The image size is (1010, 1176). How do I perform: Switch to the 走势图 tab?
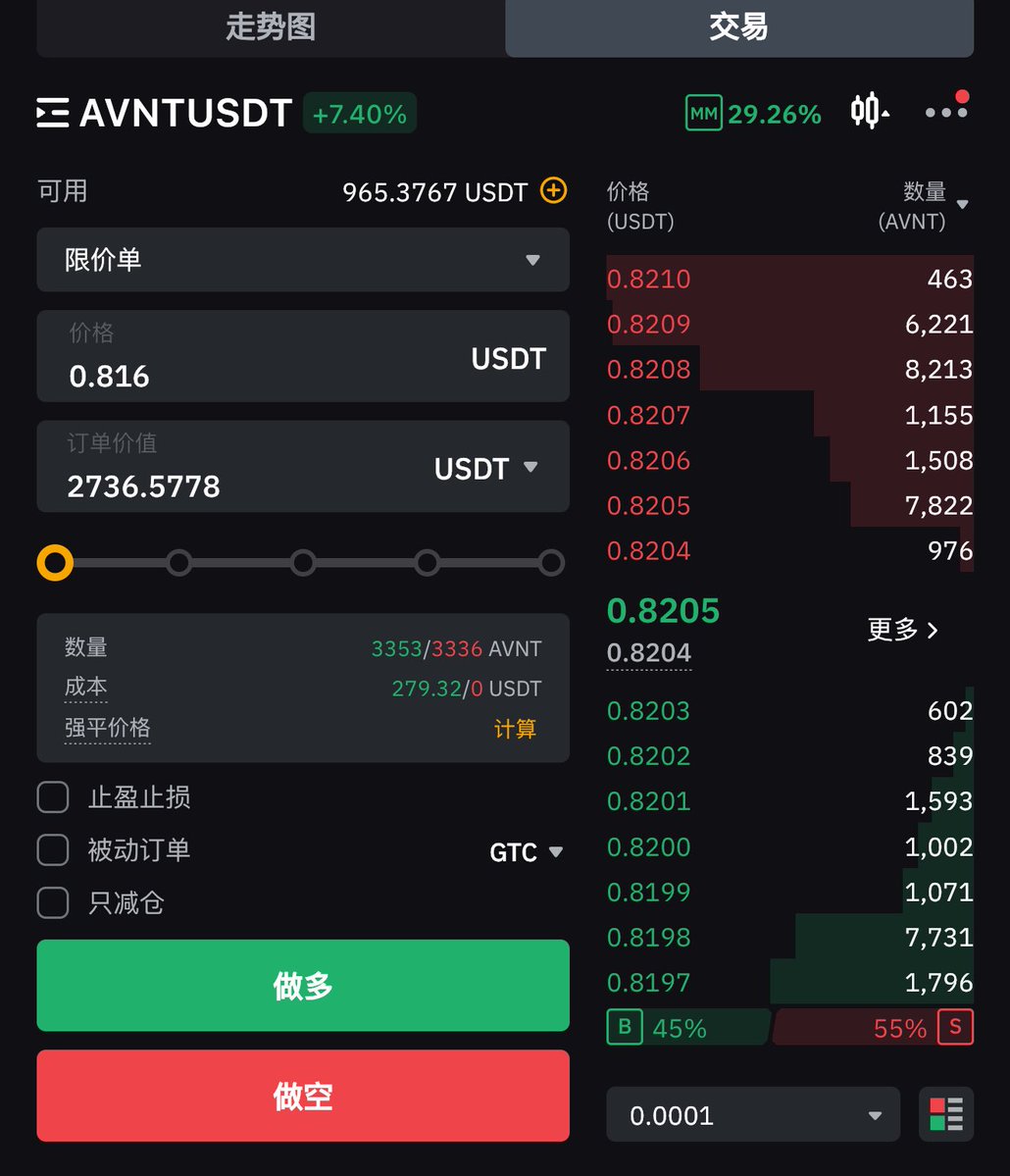[x=271, y=26]
